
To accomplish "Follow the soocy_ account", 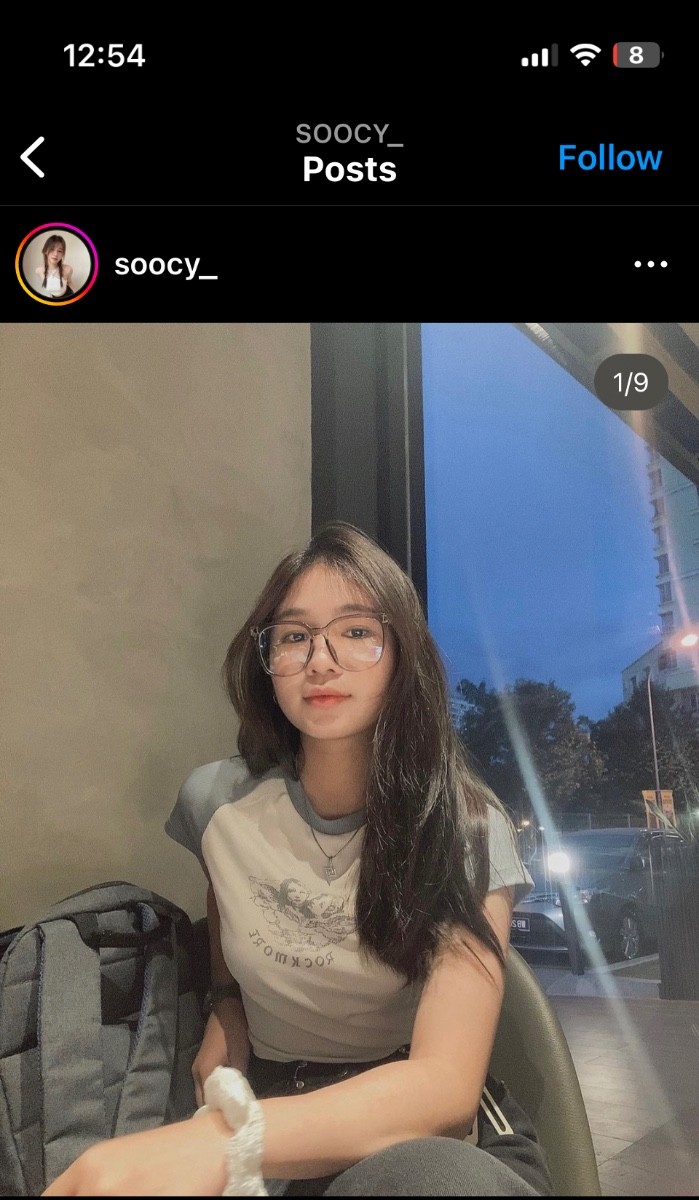I will point(609,158).
